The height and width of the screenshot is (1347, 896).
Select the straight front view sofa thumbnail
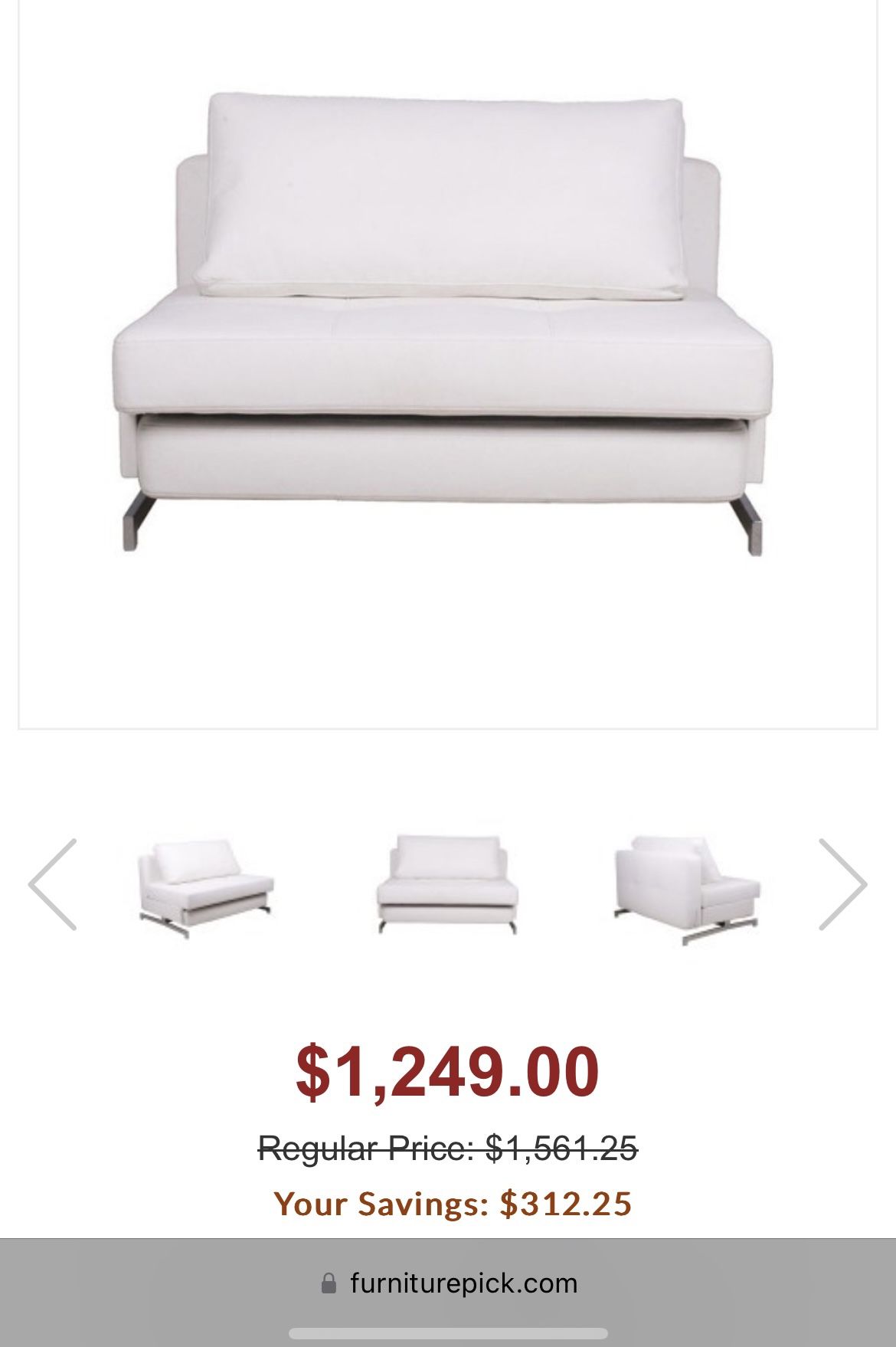click(447, 886)
